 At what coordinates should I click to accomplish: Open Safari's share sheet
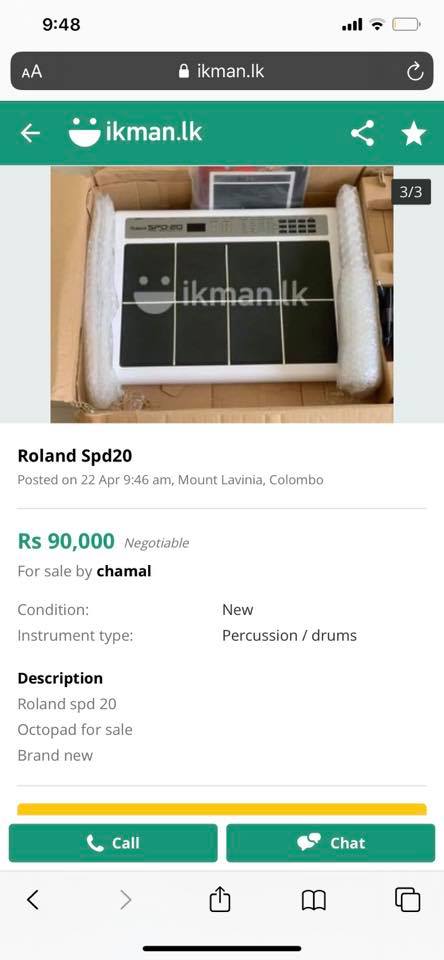pos(220,900)
